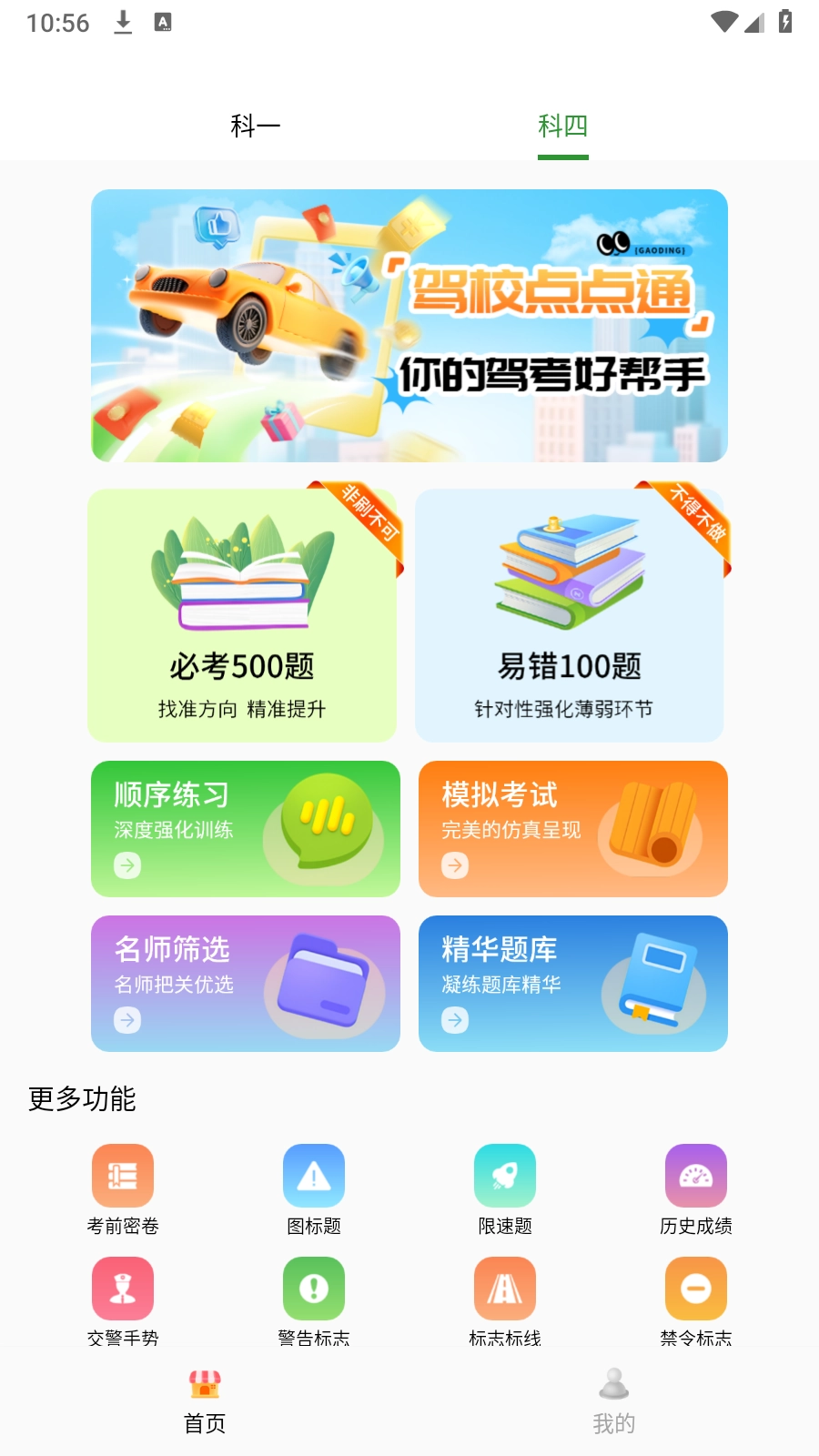
Task: Start the 模拟考试 mock exam
Action: (x=573, y=829)
